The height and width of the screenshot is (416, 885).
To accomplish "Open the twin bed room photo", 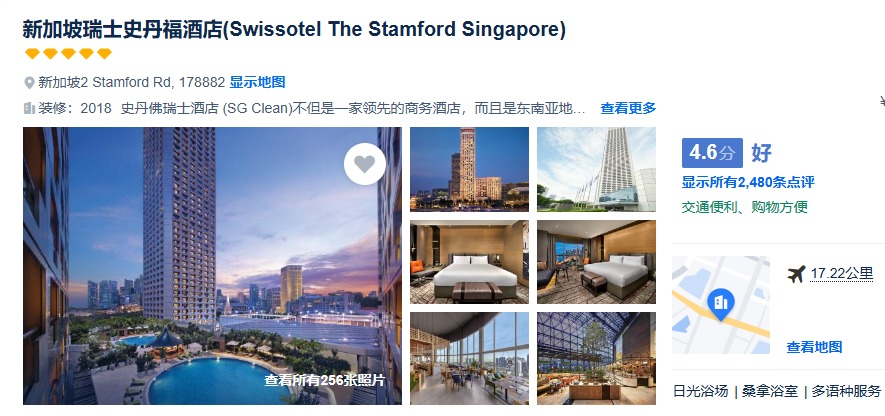I will [x=596, y=262].
